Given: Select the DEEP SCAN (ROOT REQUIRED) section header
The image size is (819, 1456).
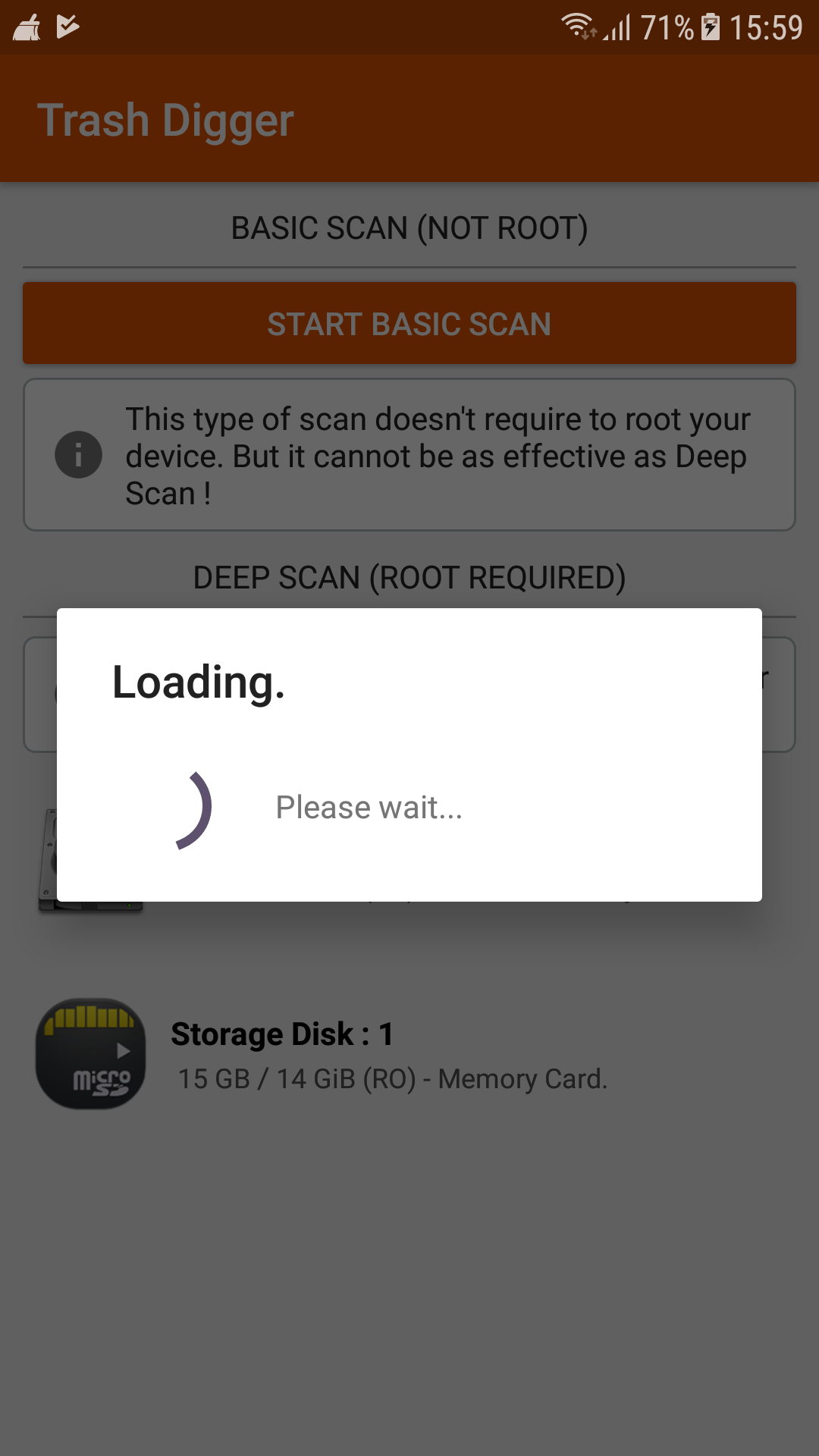Looking at the screenshot, I should click(x=409, y=578).
